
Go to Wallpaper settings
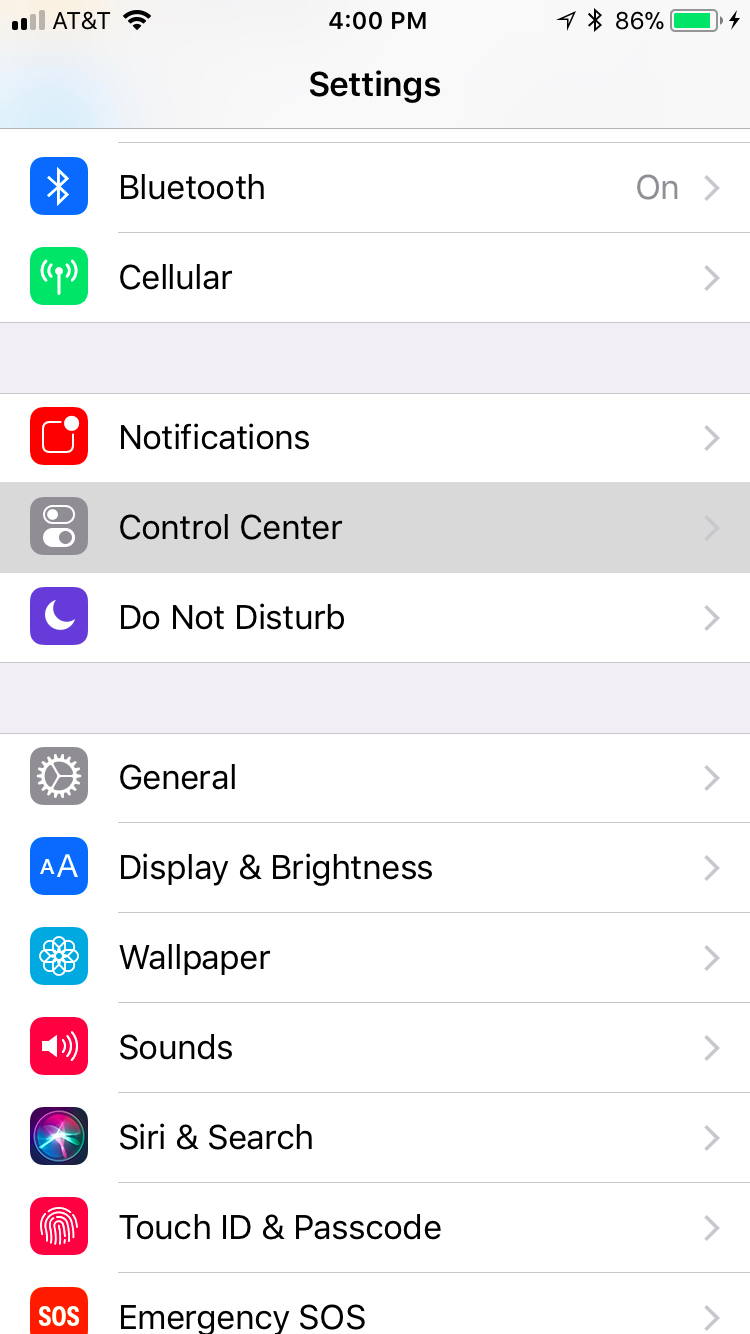(375, 958)
